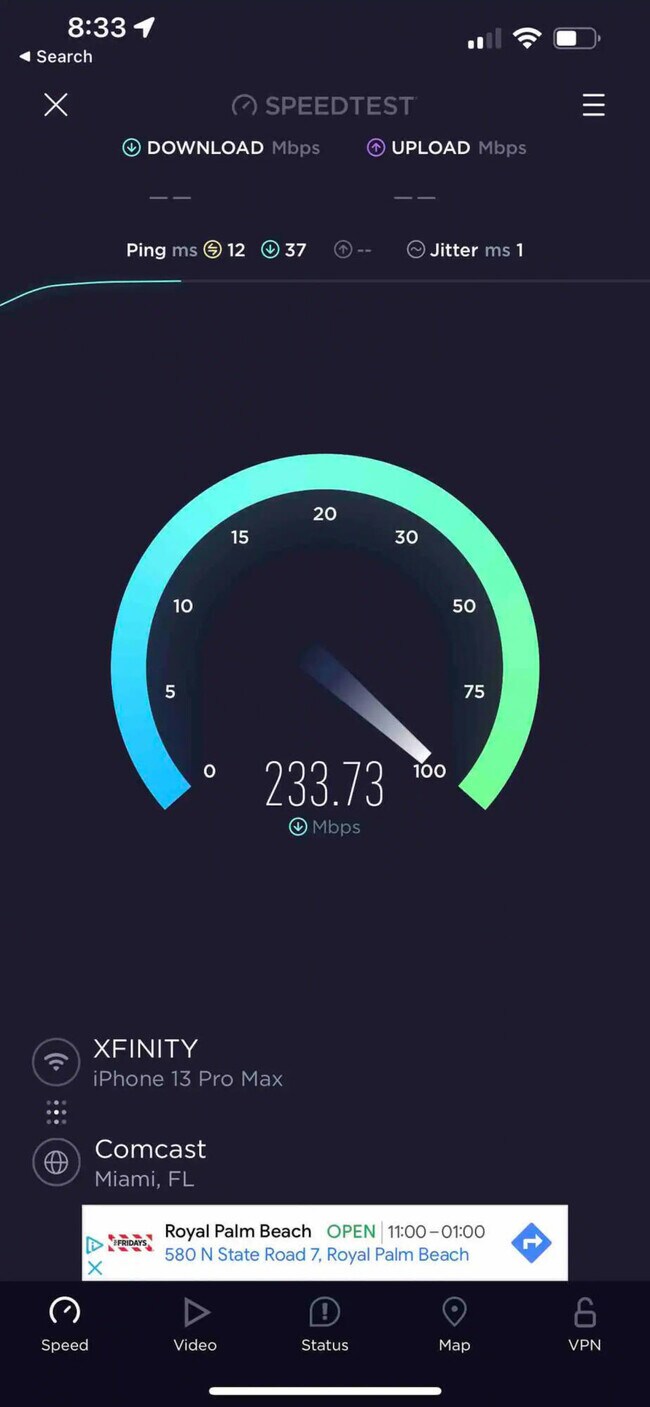650x1407 pixels.
Task: Return to Search via back link
Action: click(56, 57)
